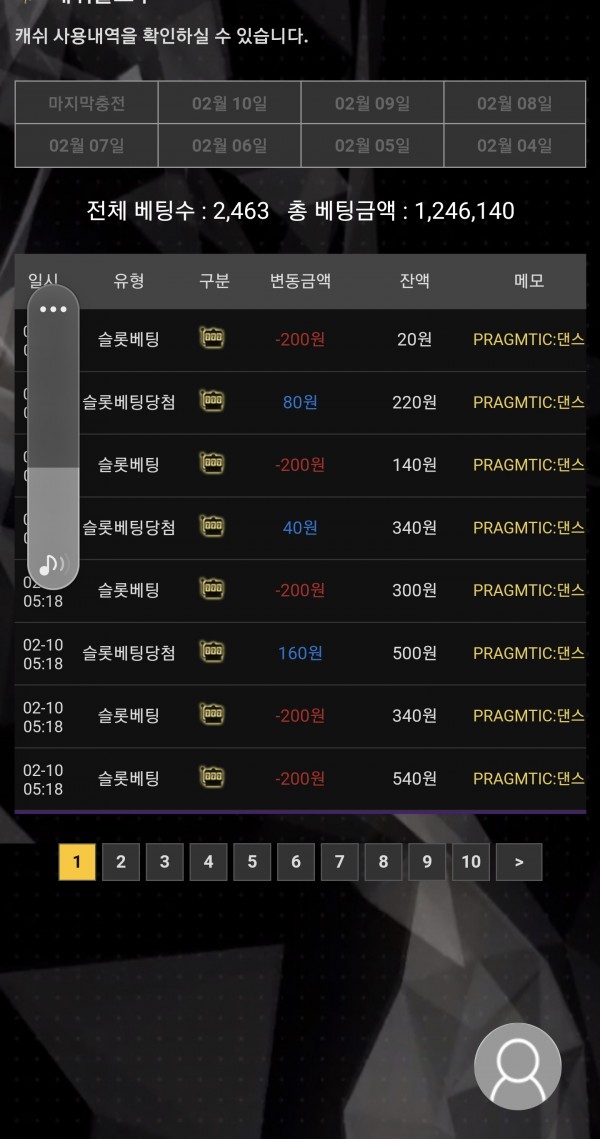This screenshot has height=1139, width=600.
Task: Jump to page 6
Action: (296, 862)
